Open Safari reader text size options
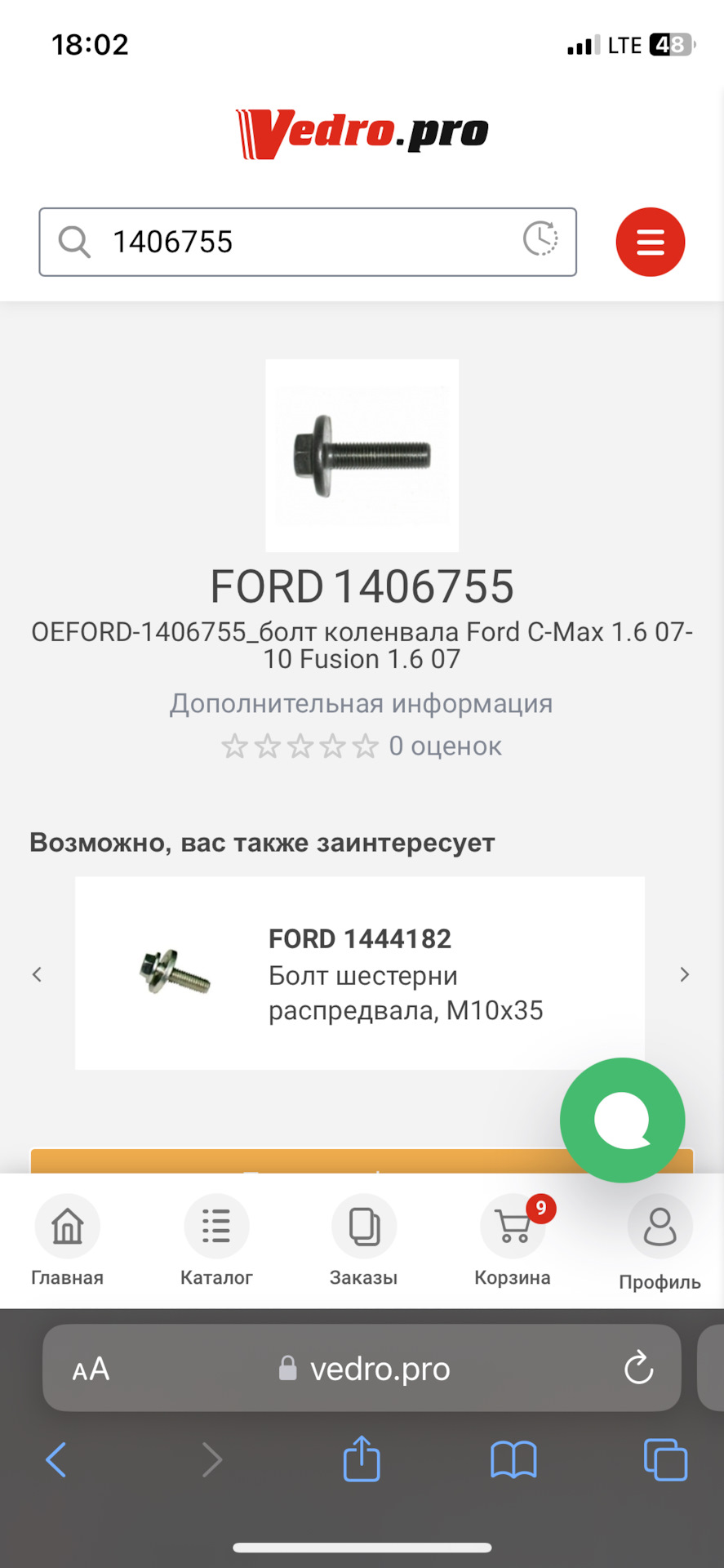The height and width of the screenshot is (1568, 724). click(x=91, y=1369)
